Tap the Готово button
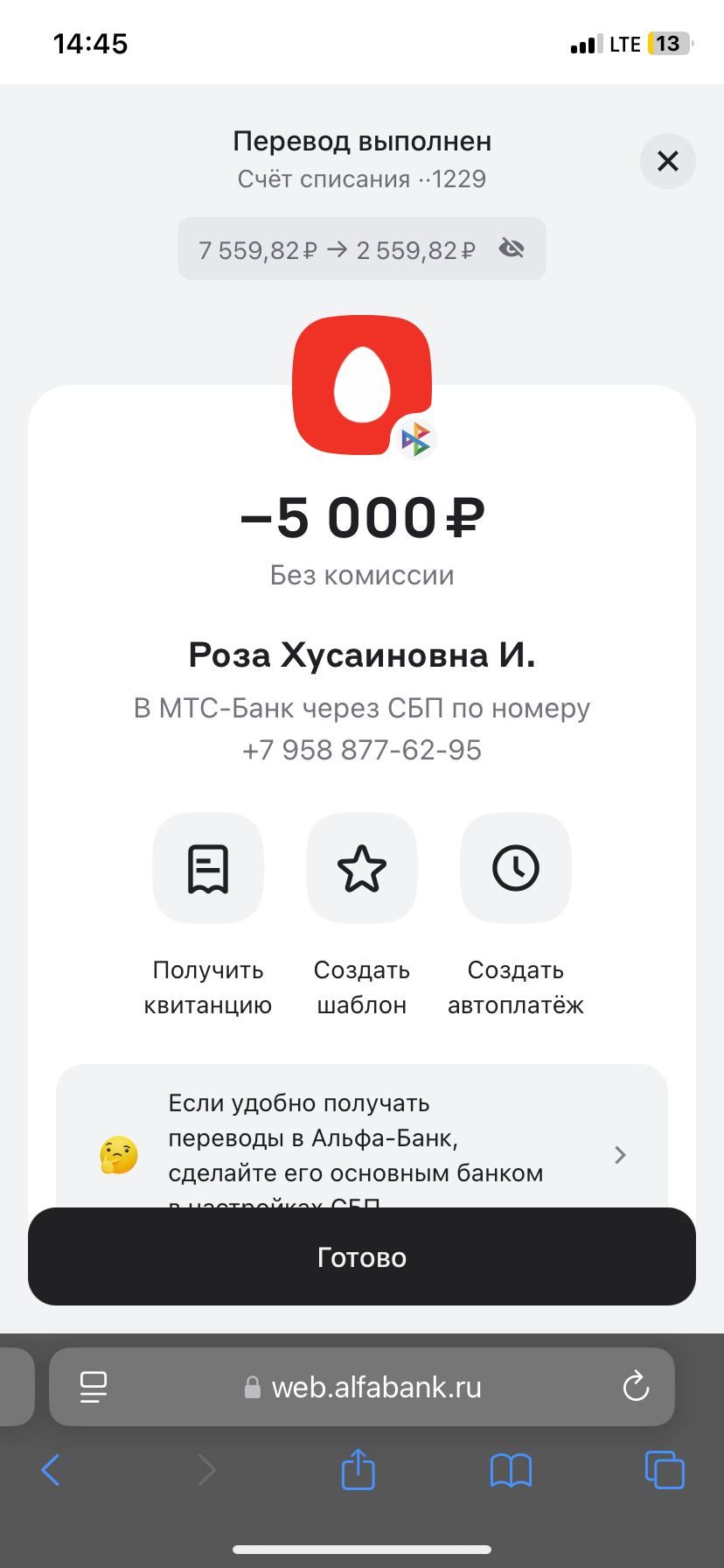The image size is (724, 1568). tap(362, 1256)
